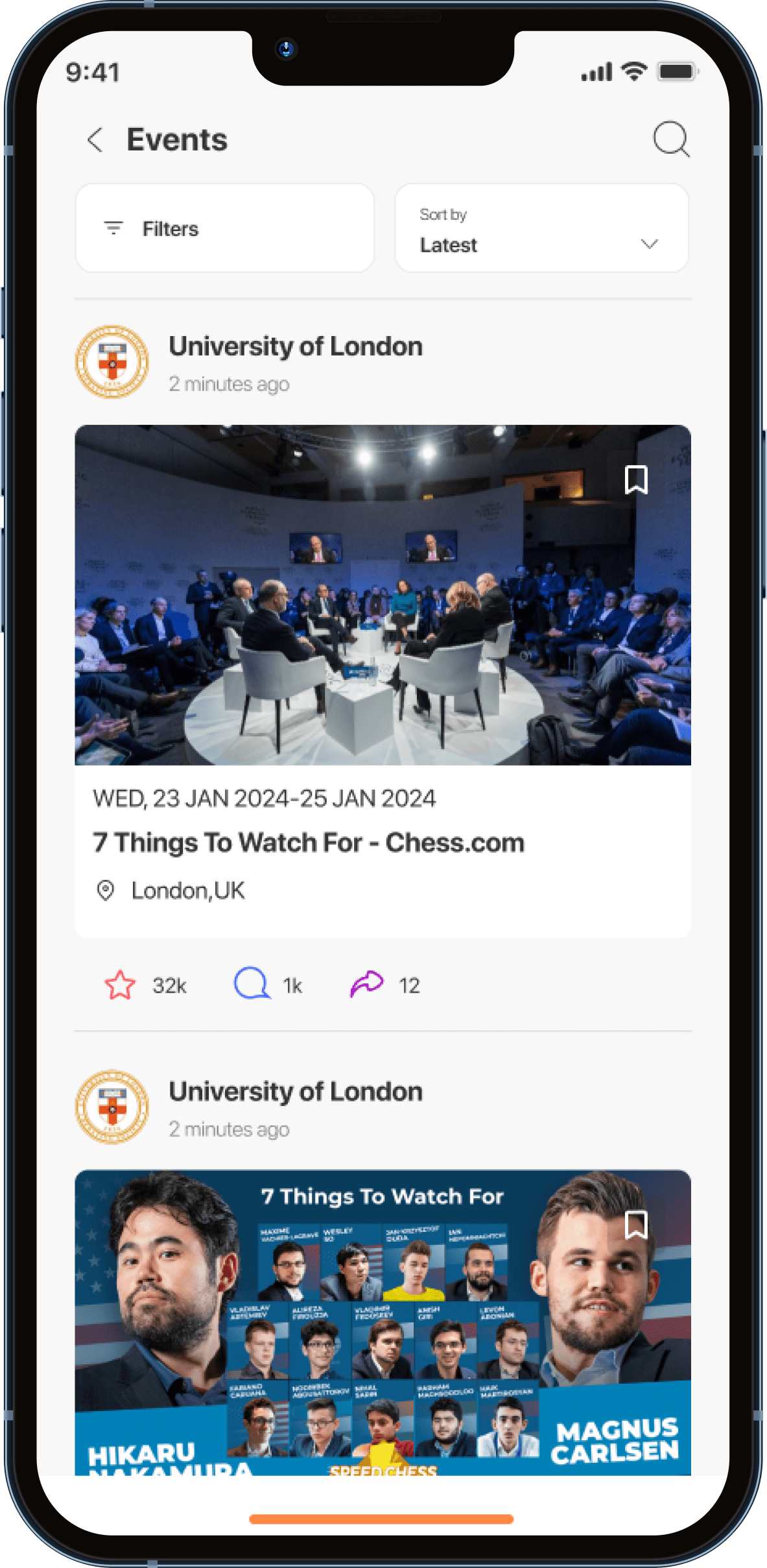Open the Chess.com event card in London

click(383, 681)
